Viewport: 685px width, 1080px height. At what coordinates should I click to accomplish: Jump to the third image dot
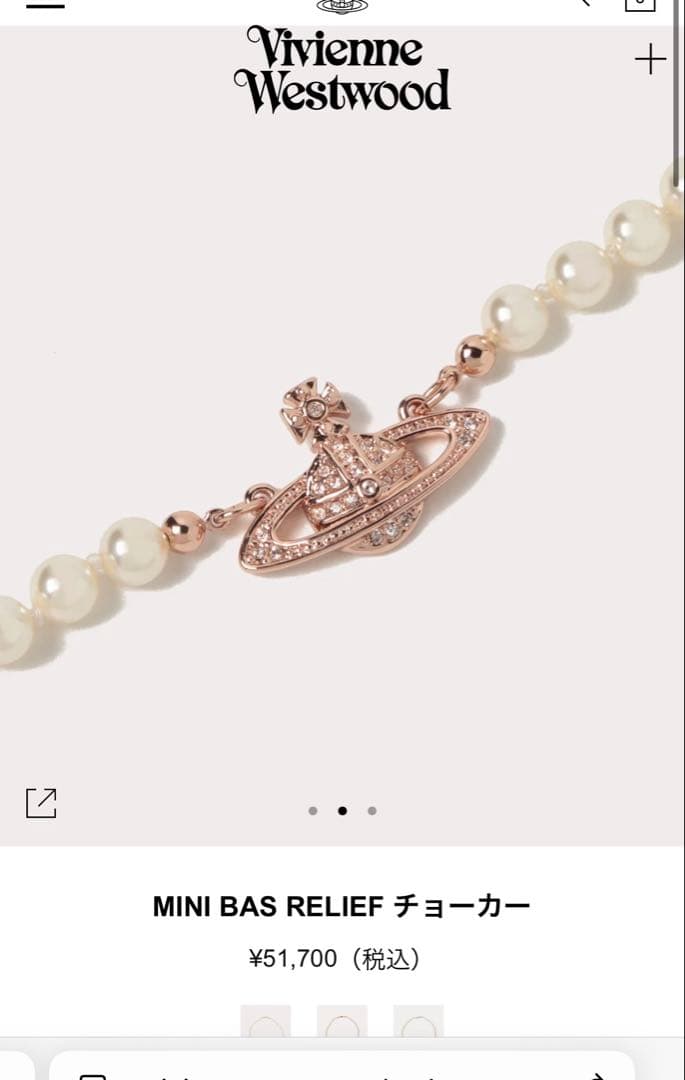372,811
